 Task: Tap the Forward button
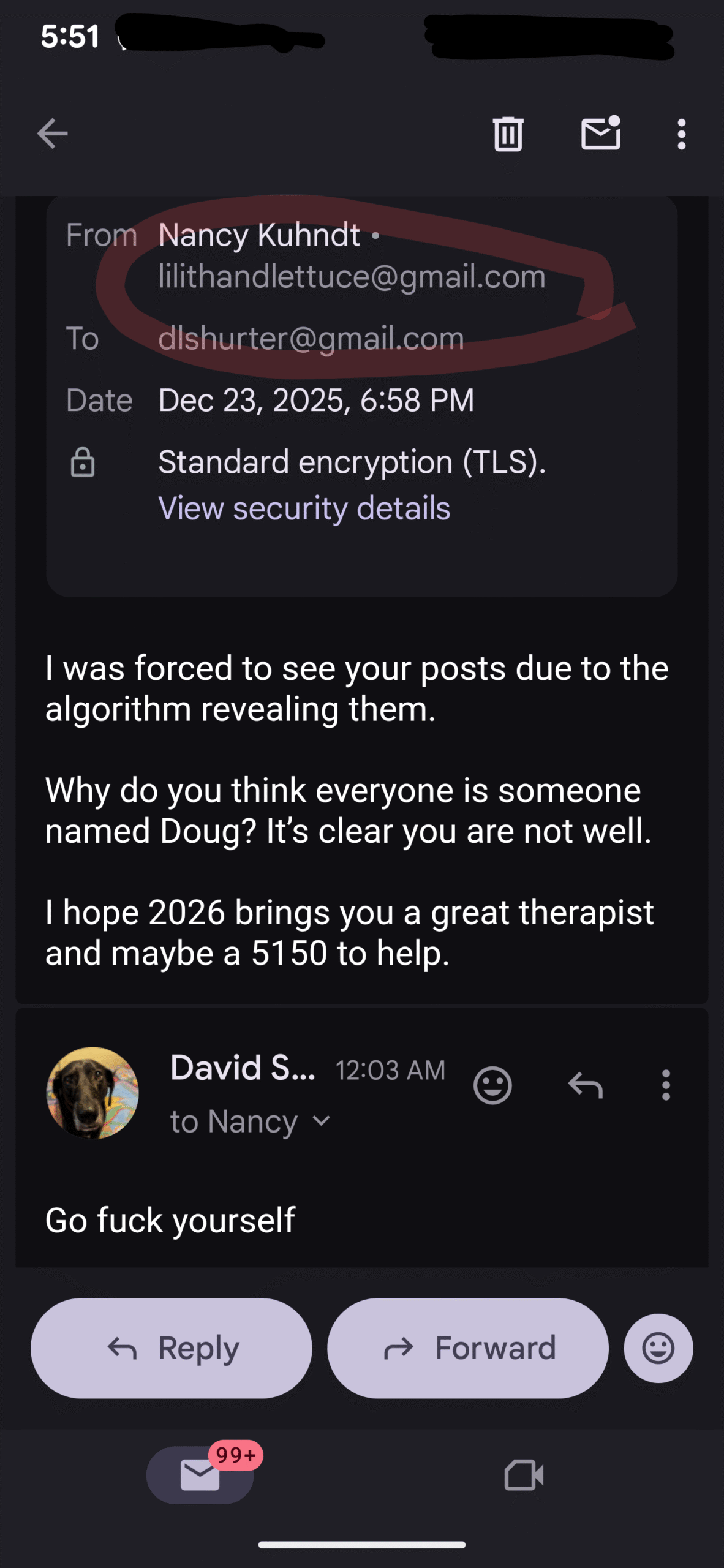coord(468,1348)
